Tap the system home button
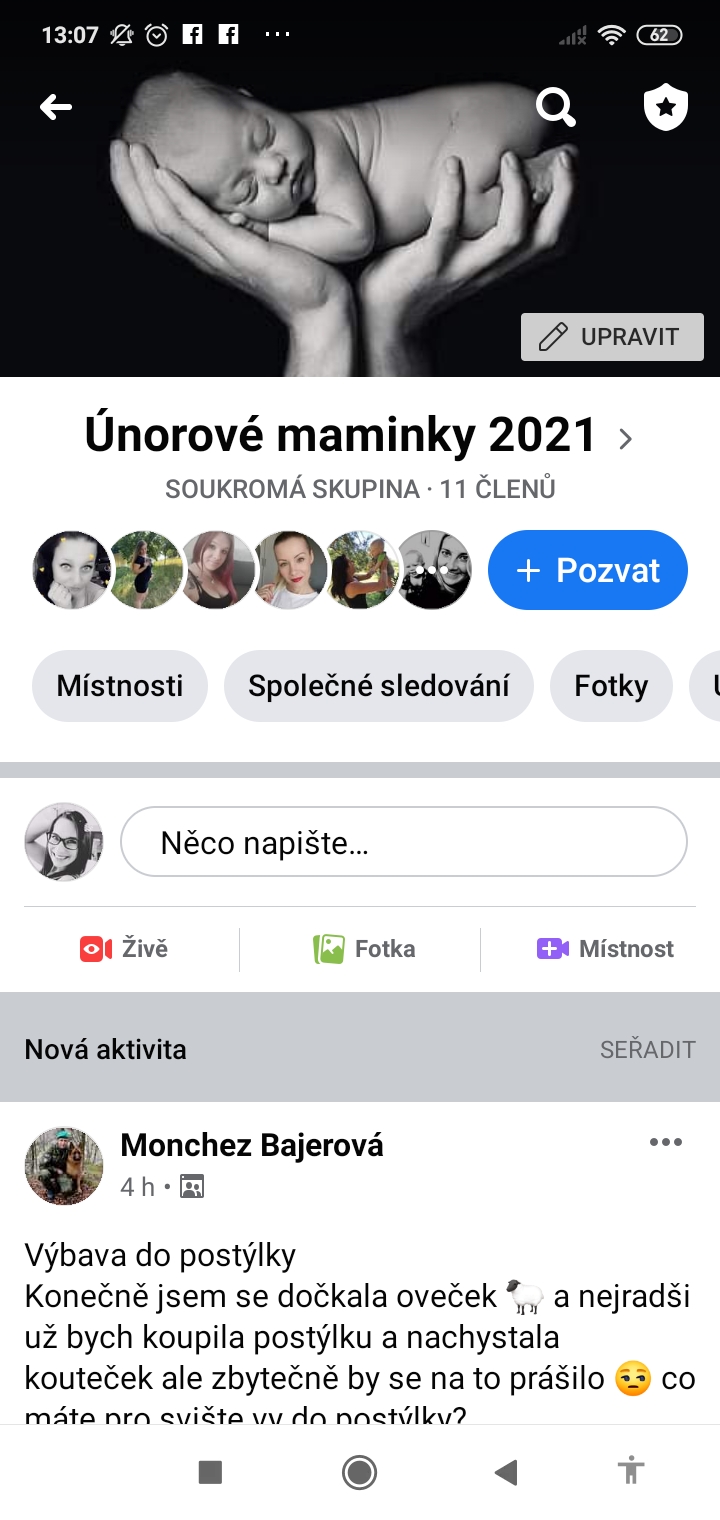The height and width of the screenshot is (1520, 720). pos(359,1471)
